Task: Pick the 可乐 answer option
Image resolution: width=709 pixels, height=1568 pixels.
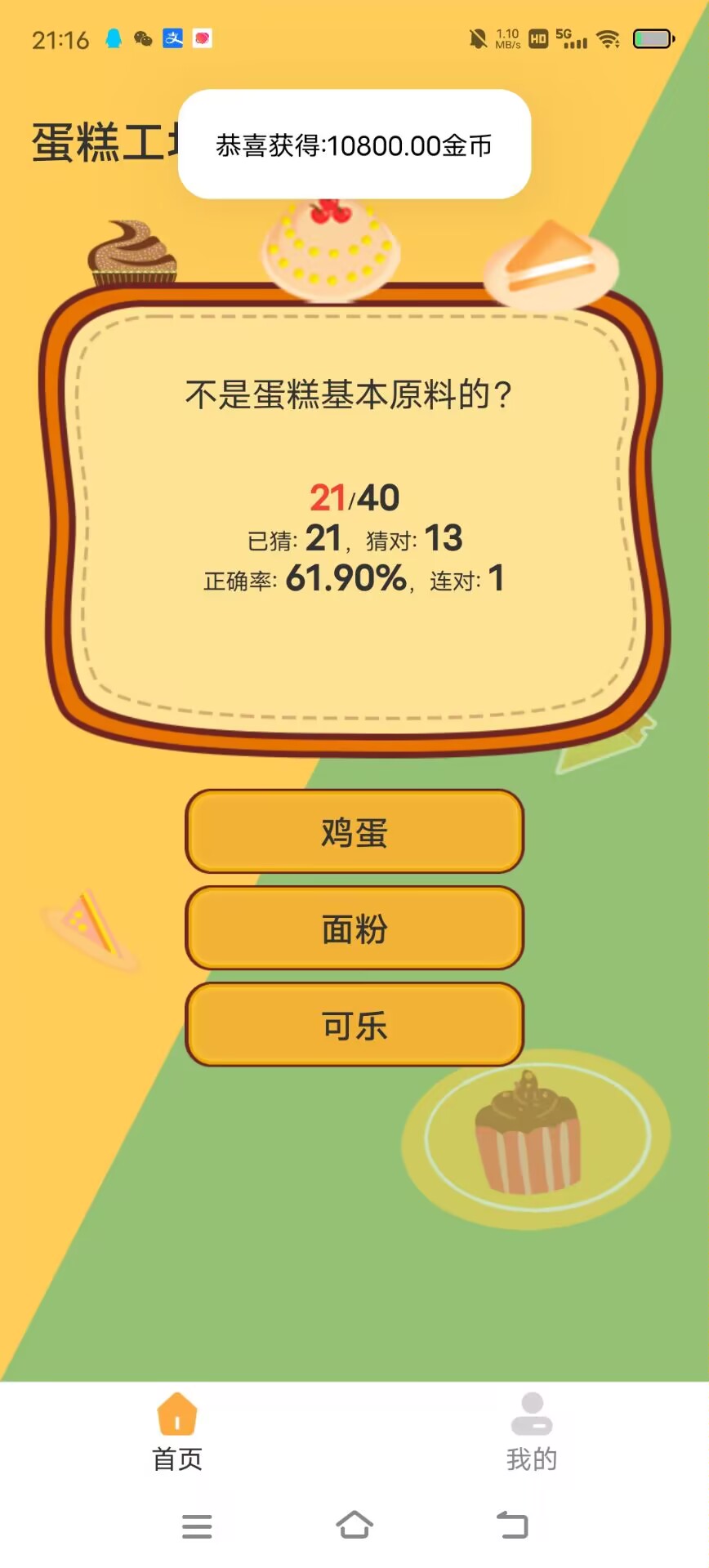Action: (x=354, y=1025)
